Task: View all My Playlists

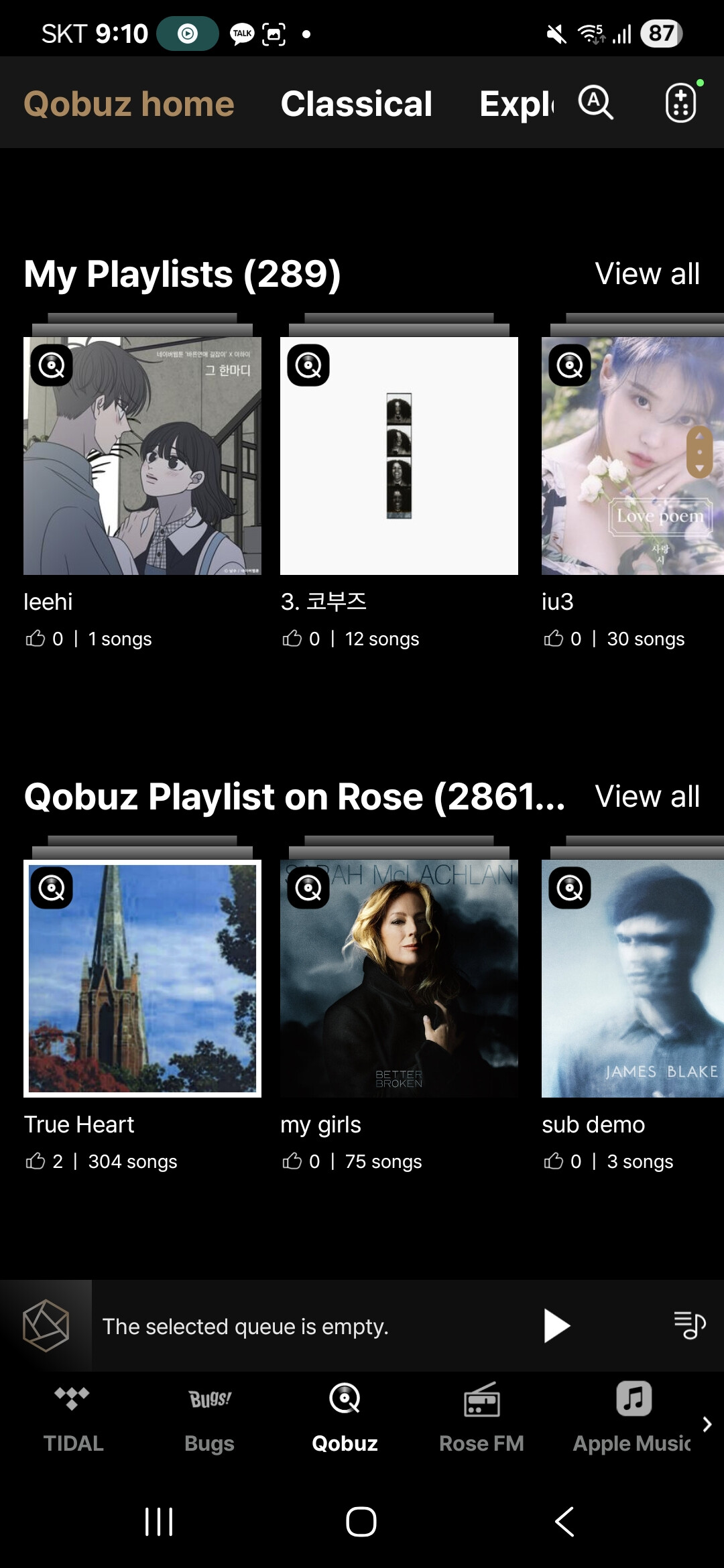Action: pos(647,273)
